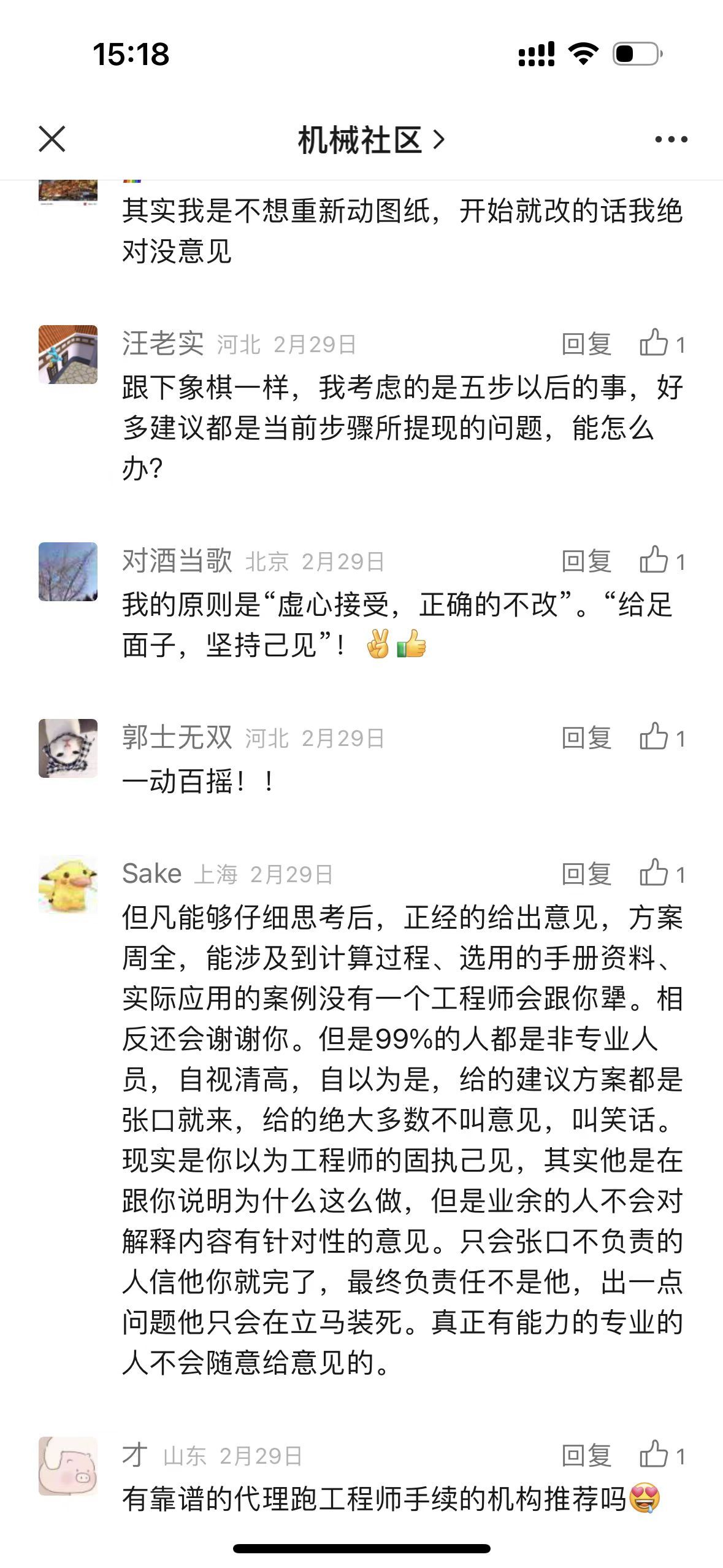The image size is (723, 1568).
Task: View 对酒当歌's profile avatar
Action: 68,572
